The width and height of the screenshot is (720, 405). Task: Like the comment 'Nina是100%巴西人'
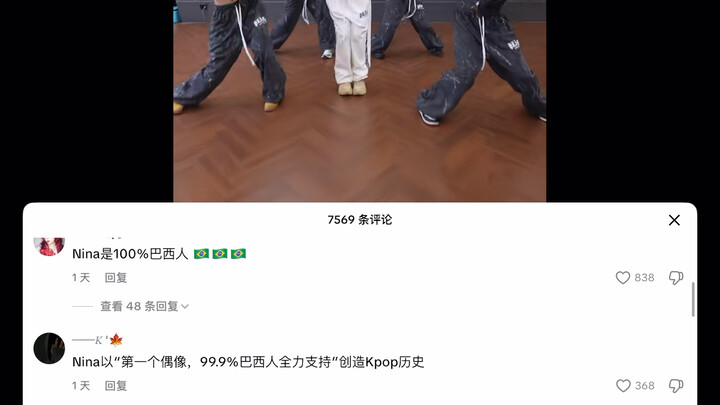[x=623, y=278]
